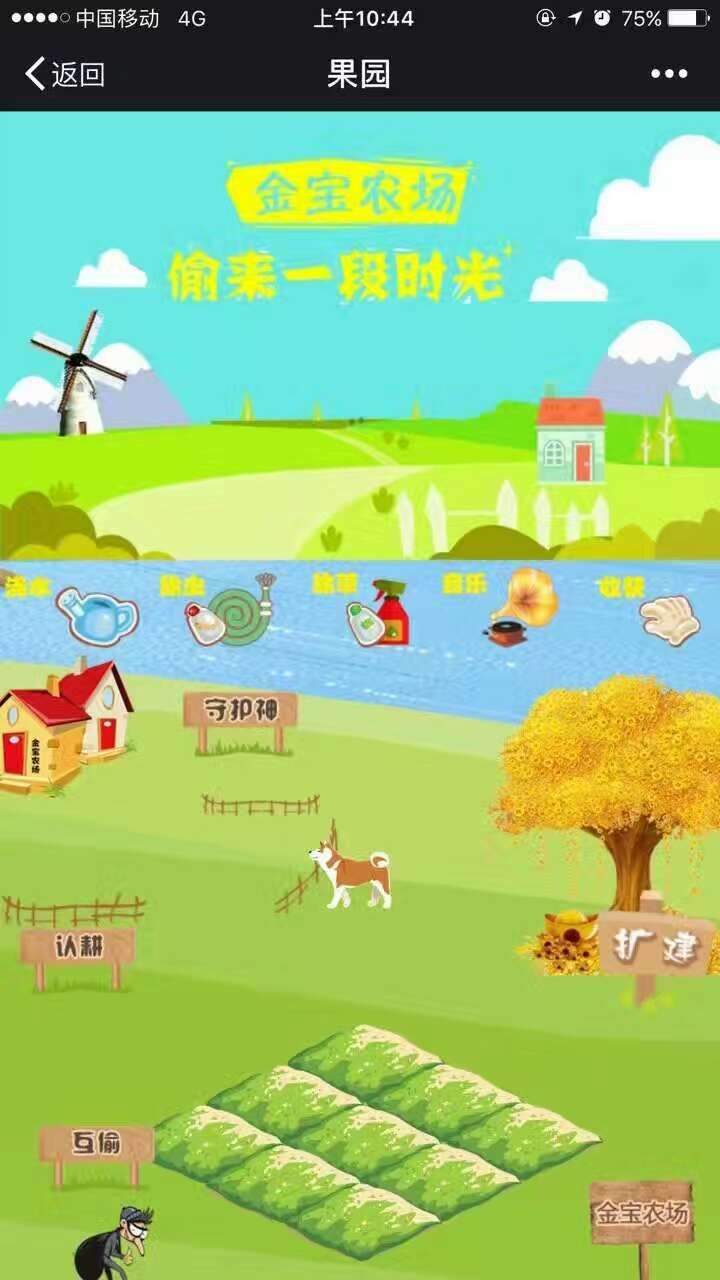The height and width of the screenshot is (1280, 720).
Task: Tap the glove icon to harvest
Action: [x=670, y=619]
